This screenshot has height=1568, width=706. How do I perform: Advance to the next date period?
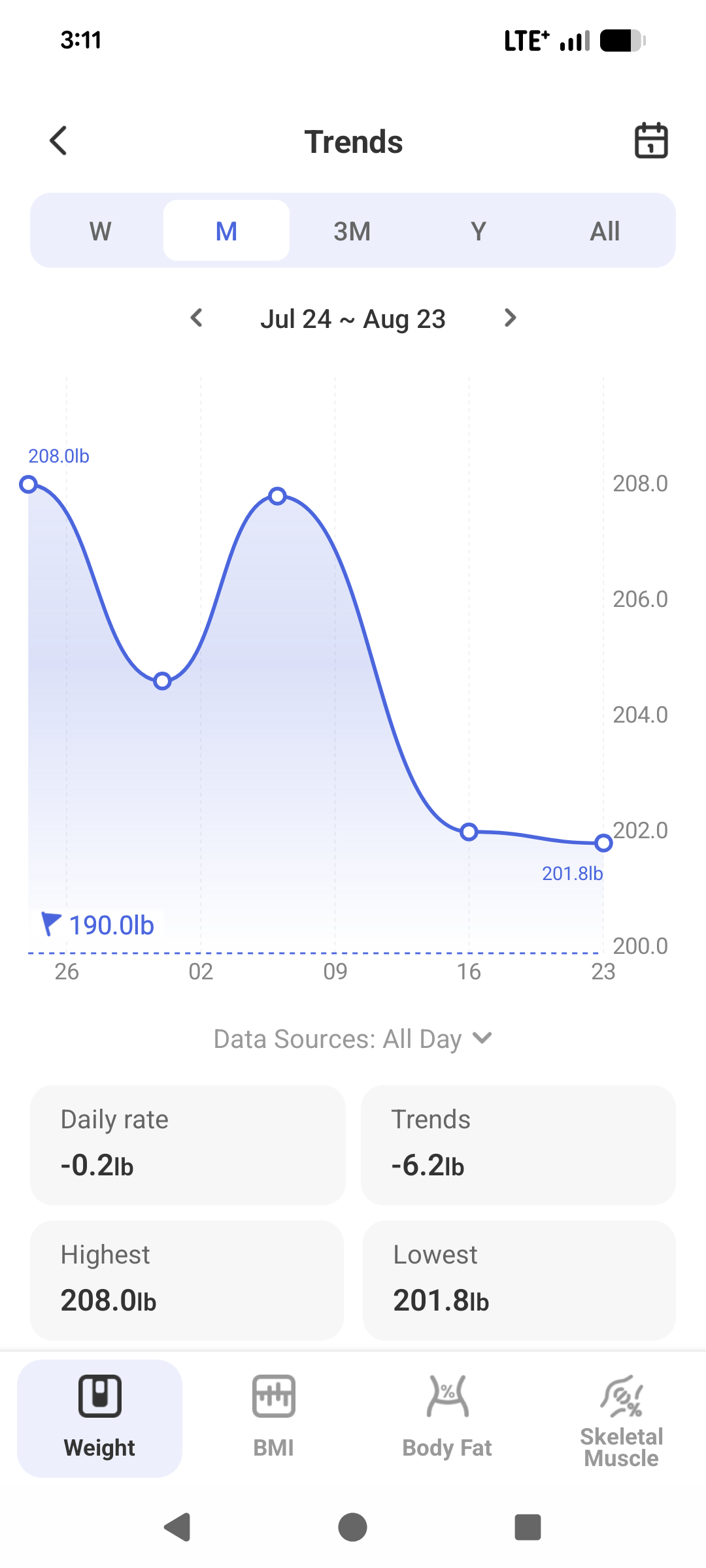(511, 318)
